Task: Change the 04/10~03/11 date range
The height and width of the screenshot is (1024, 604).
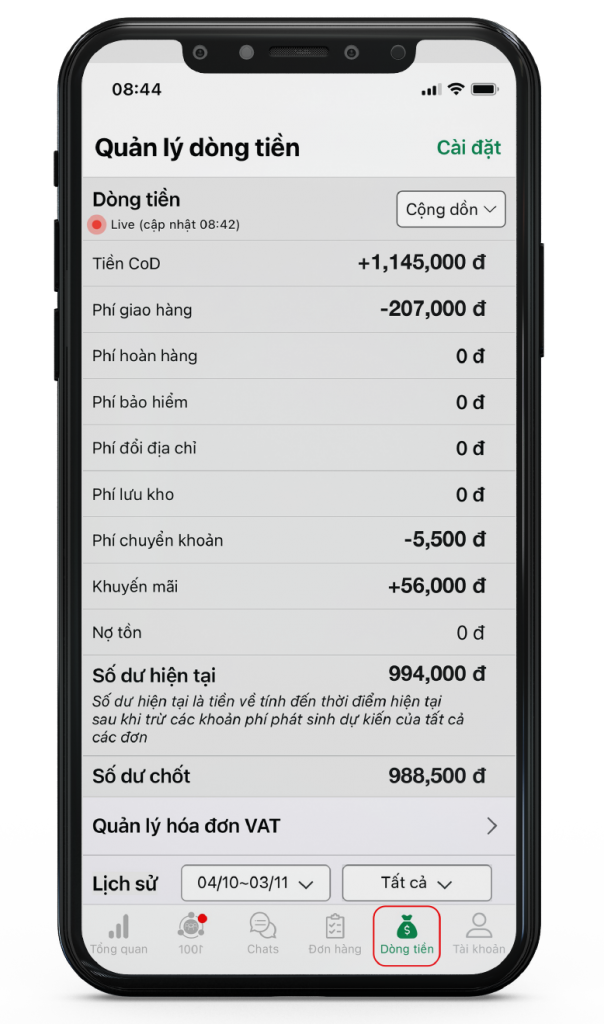Action: (x=255, y=883)
